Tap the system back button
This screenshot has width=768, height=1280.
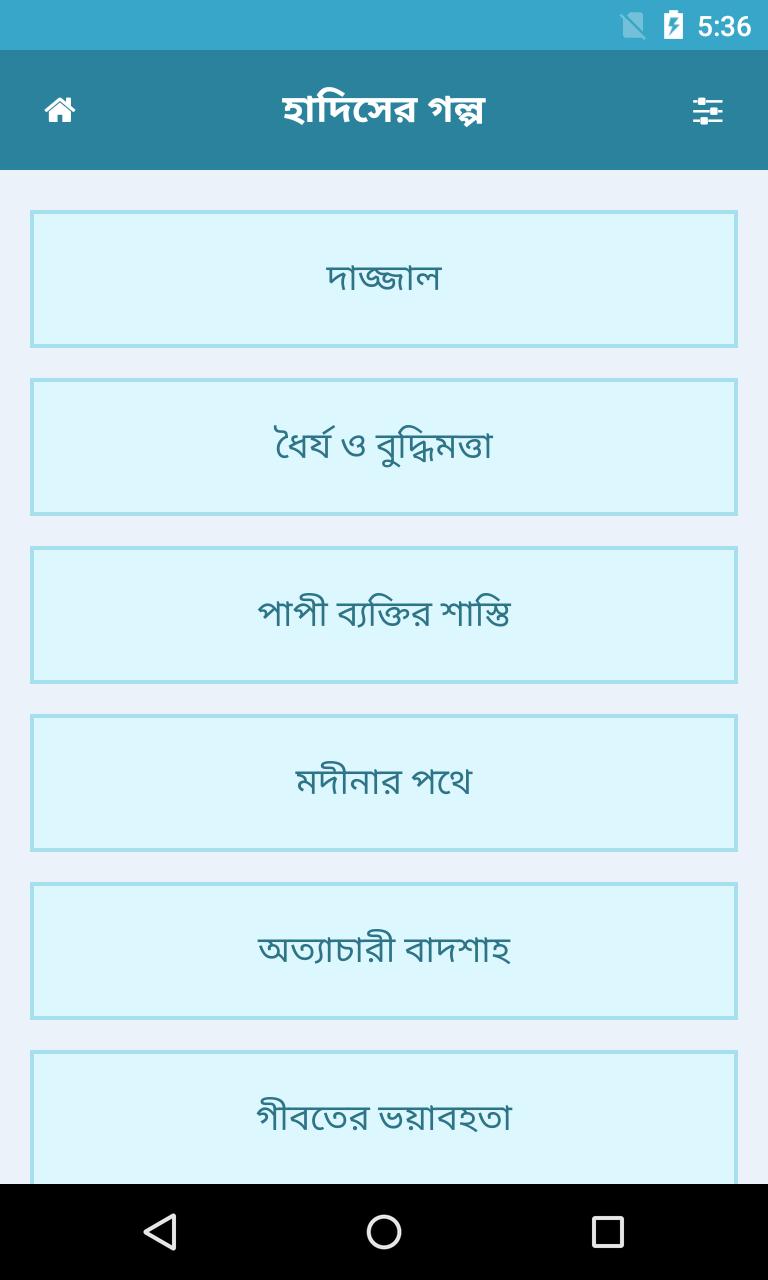160,1232
